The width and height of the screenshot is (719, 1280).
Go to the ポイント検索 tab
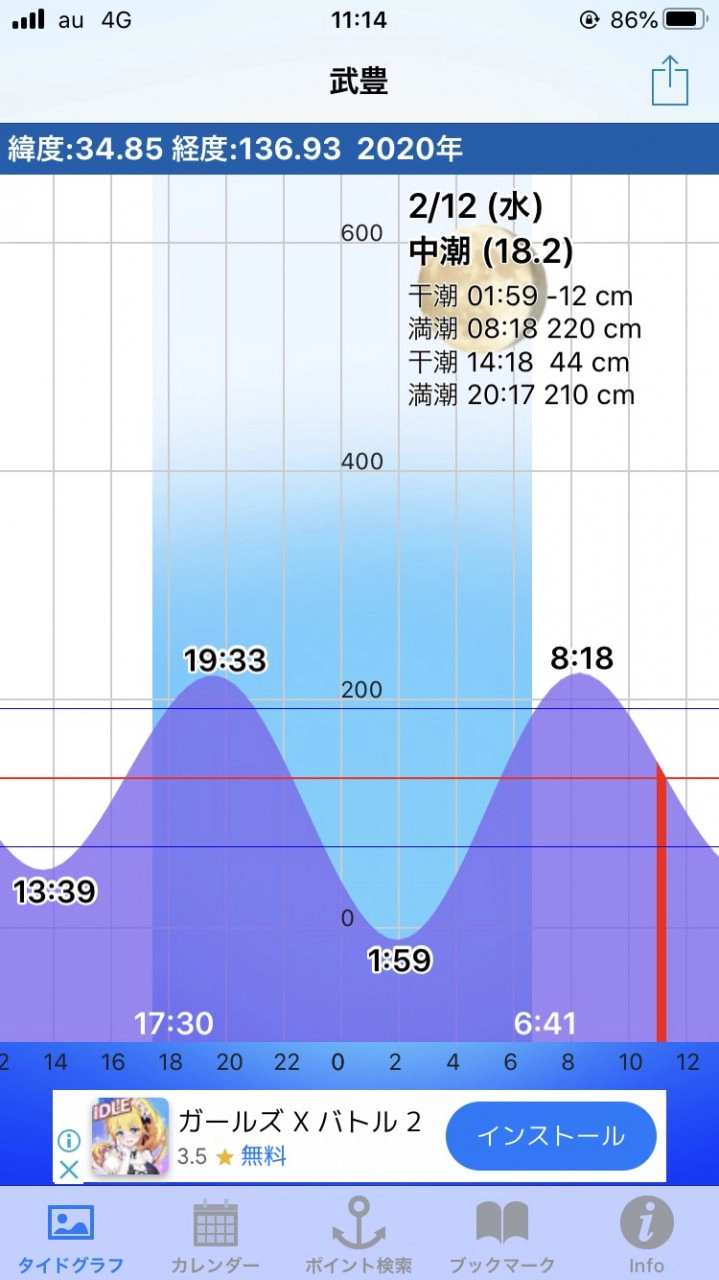[x=359, y=1237]
